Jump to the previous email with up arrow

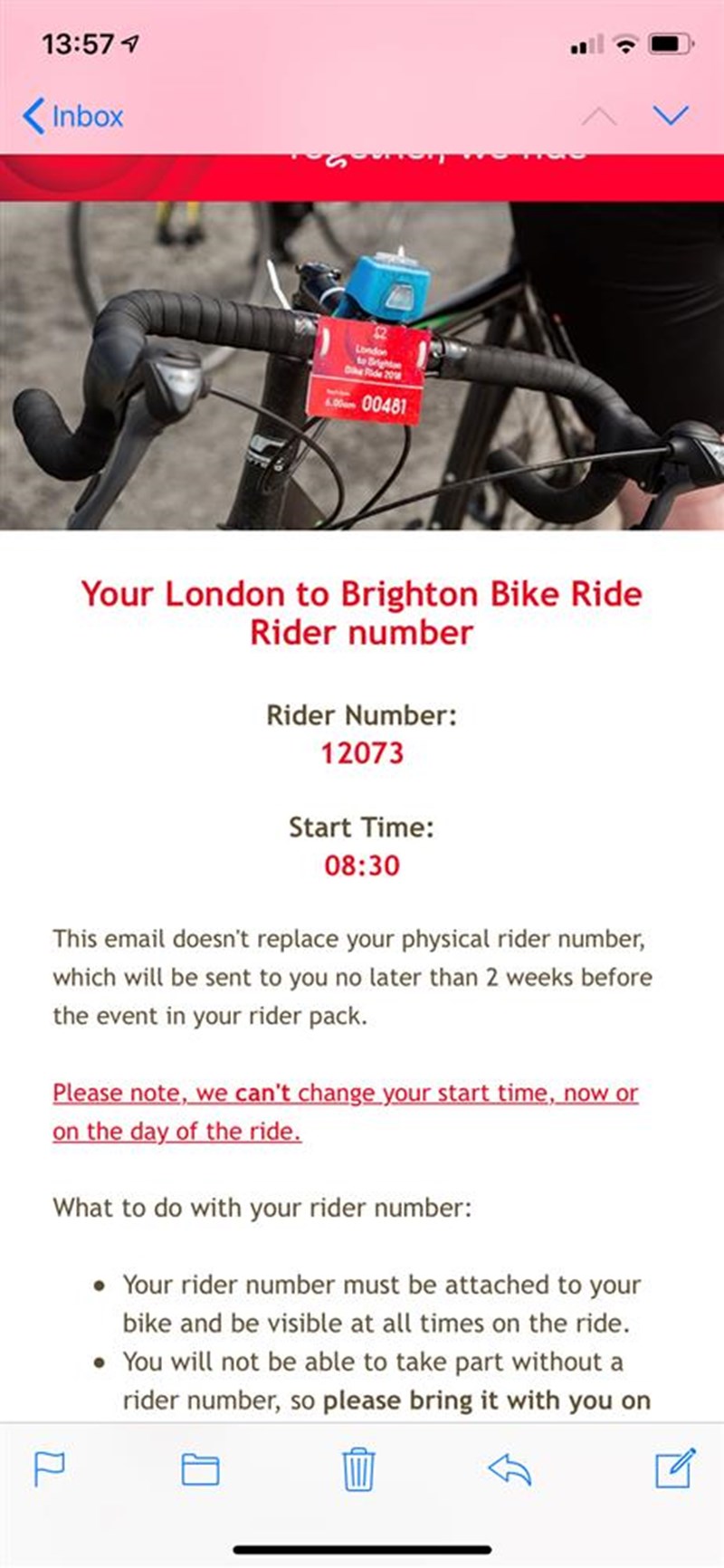pyautogui.click(x=599, y=116)
